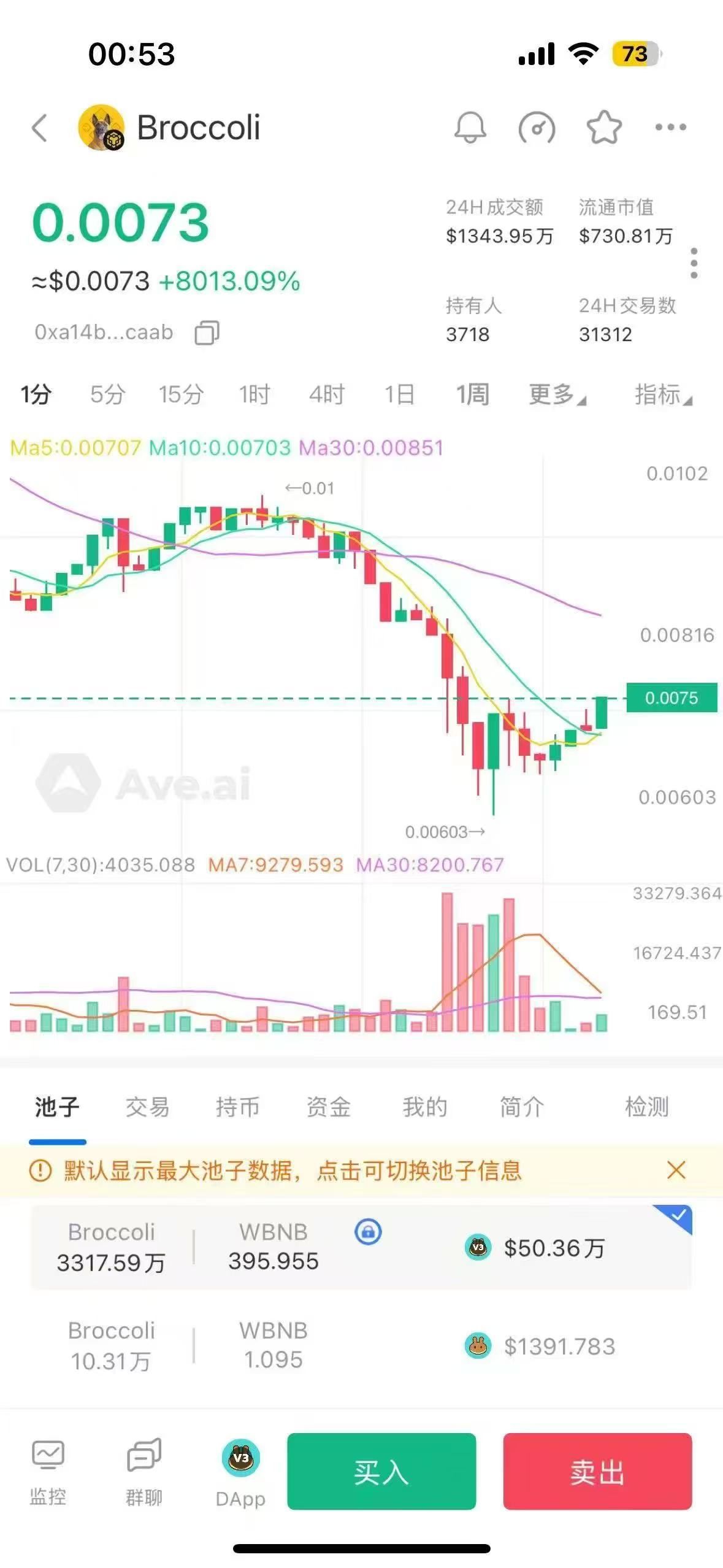Add Broccoli to favorites with the star
Image resolution: width=723 pixels, height=1568 pixels.
604,128
